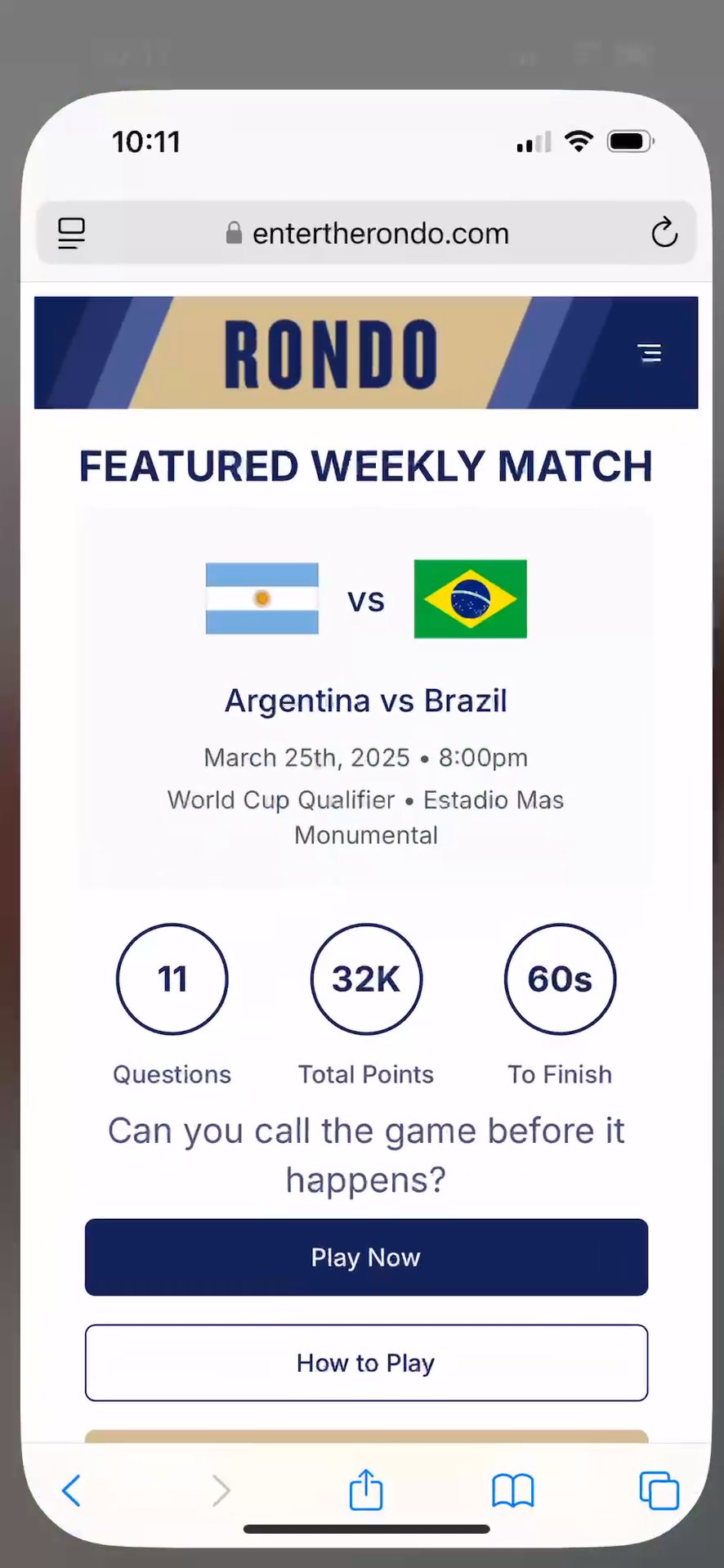
Task: Go back in Safari
Action: [x=72, y=1490]
